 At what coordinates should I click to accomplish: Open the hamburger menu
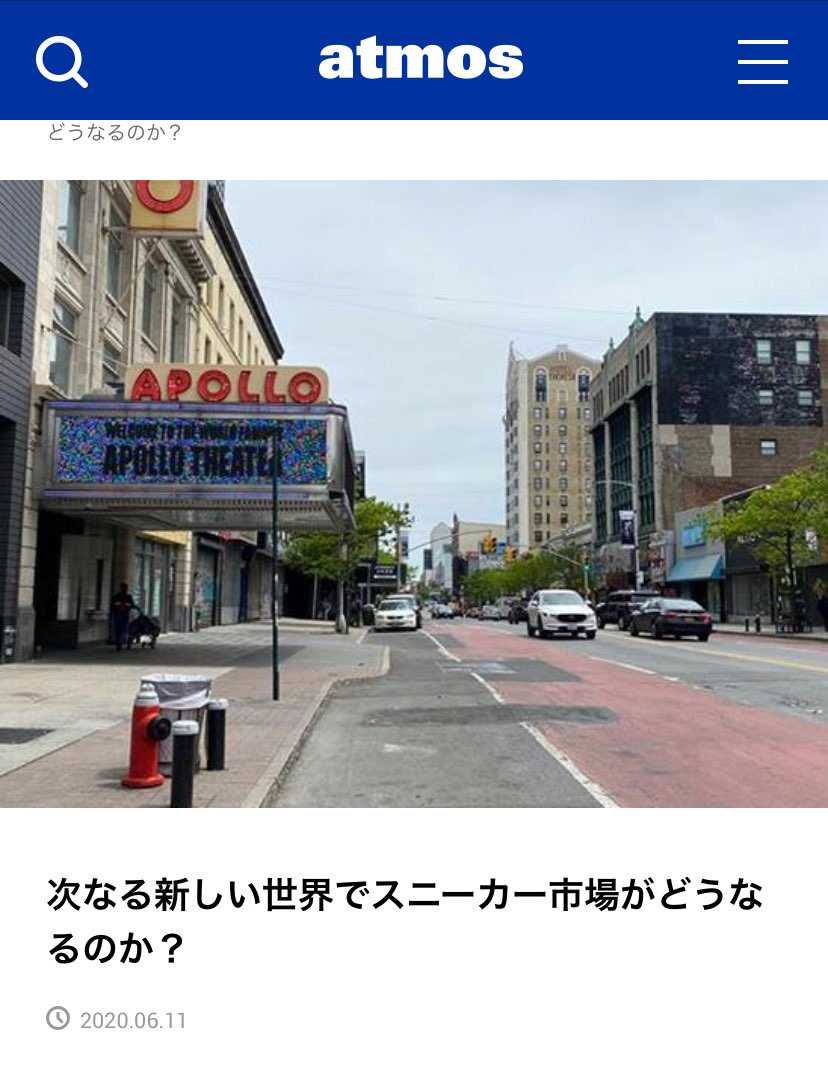pos(763,62)
